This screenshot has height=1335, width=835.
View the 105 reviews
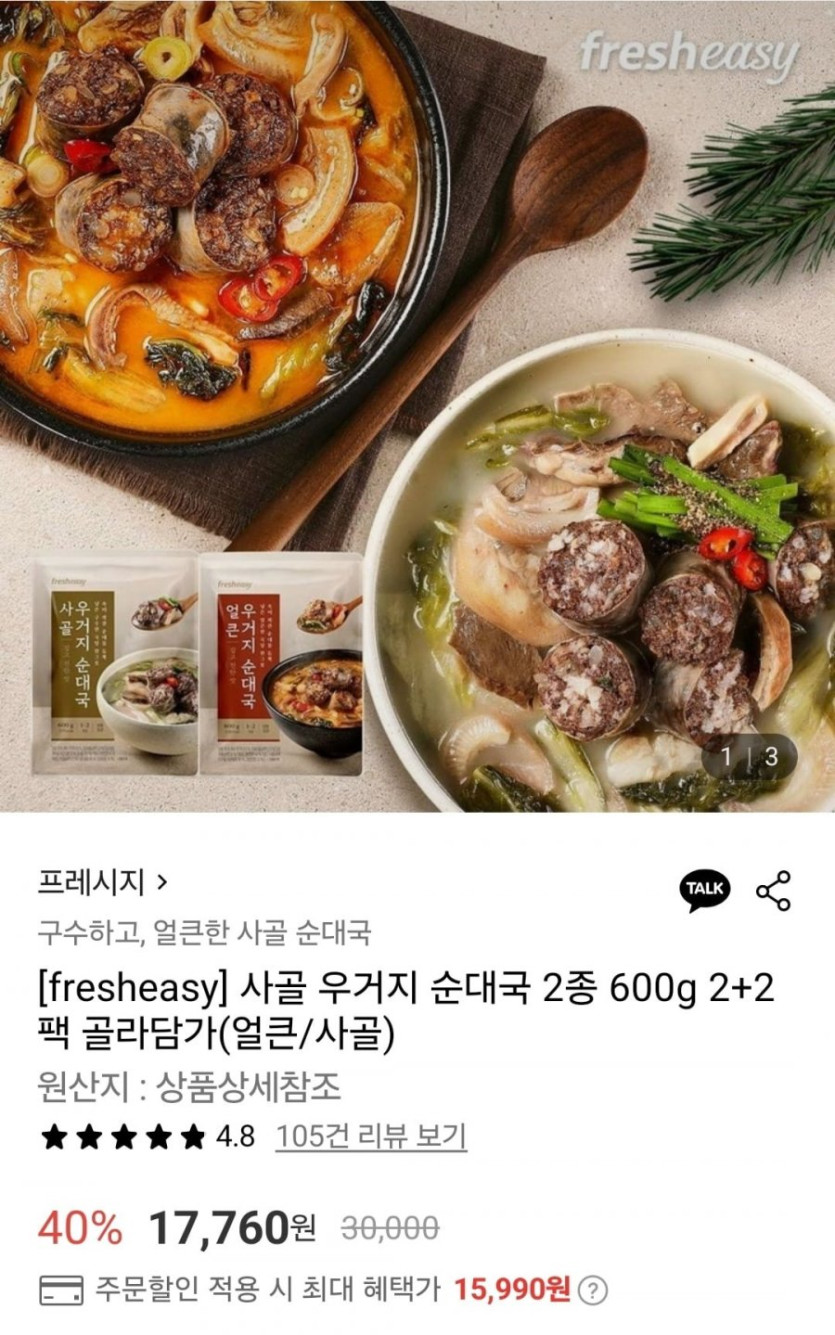click(371, 1137)
